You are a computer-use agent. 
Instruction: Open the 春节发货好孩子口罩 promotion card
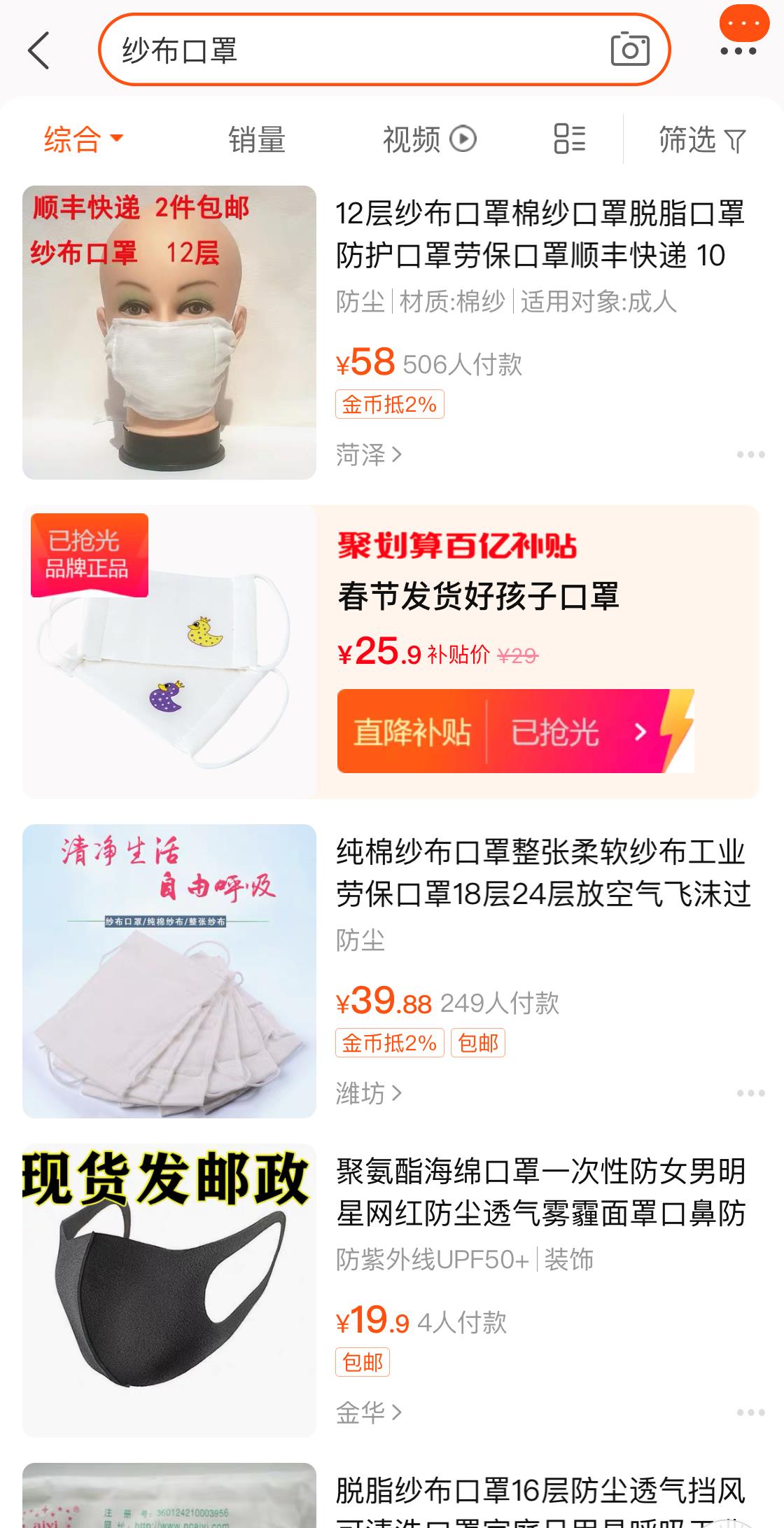(x=478, y=597)
